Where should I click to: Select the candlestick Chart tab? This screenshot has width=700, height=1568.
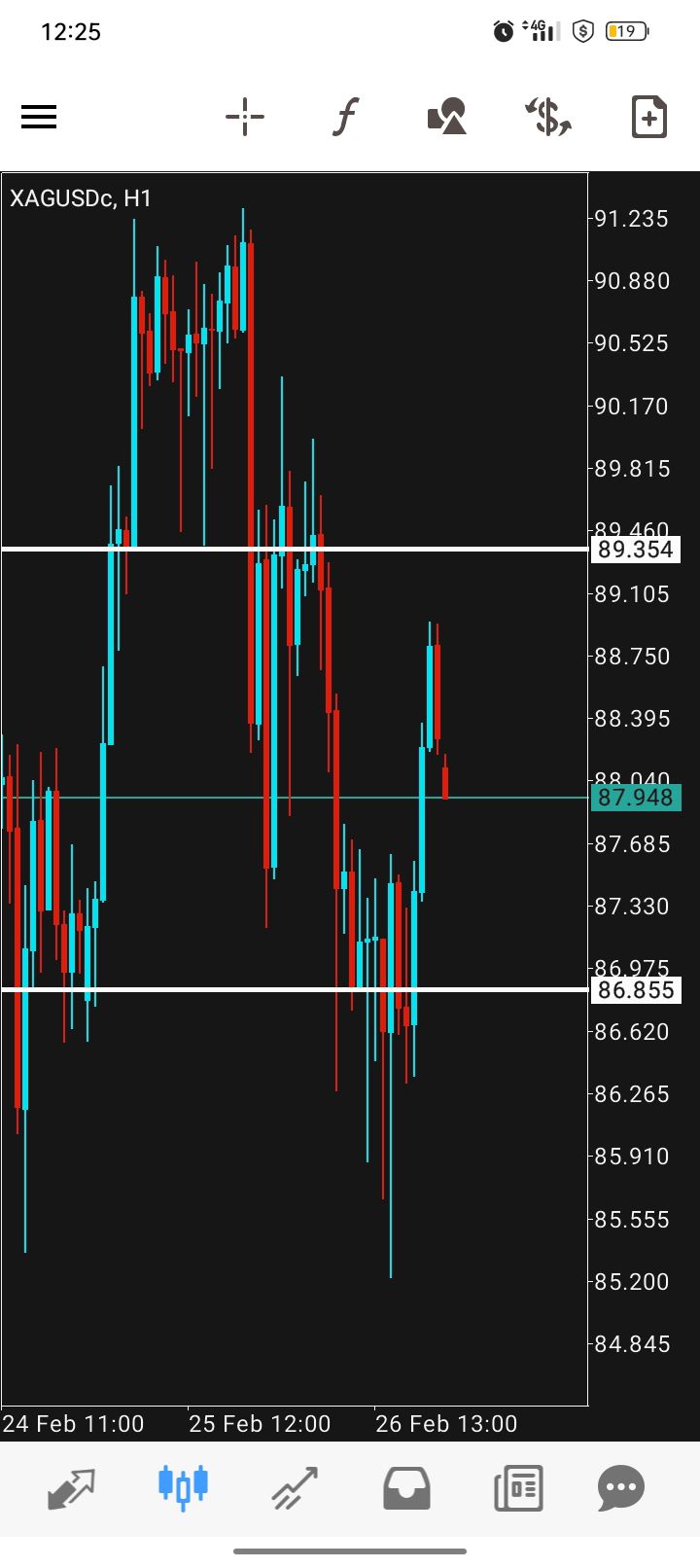coord(183,1487)
